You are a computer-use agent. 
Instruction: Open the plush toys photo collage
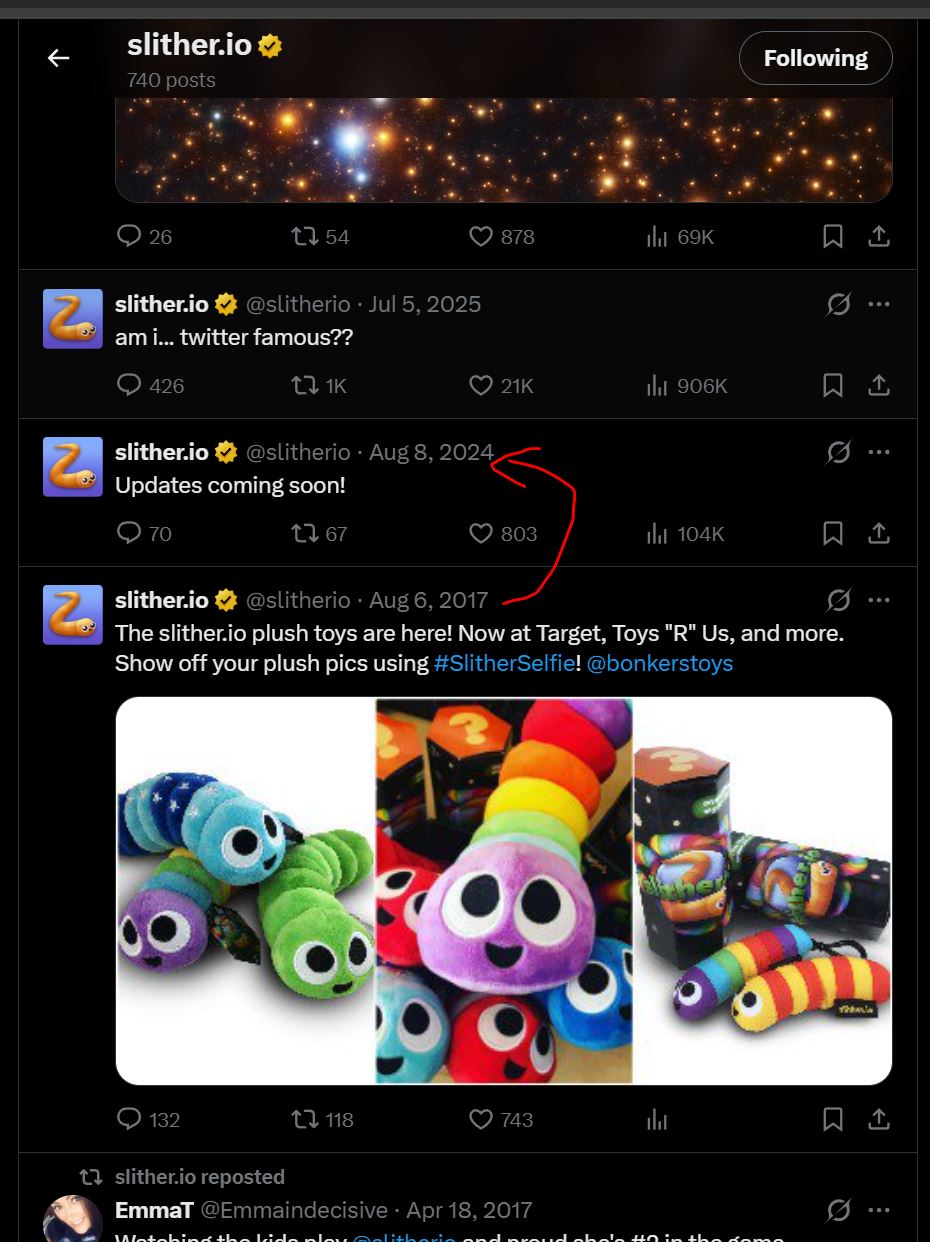click(x=503, y=890)
